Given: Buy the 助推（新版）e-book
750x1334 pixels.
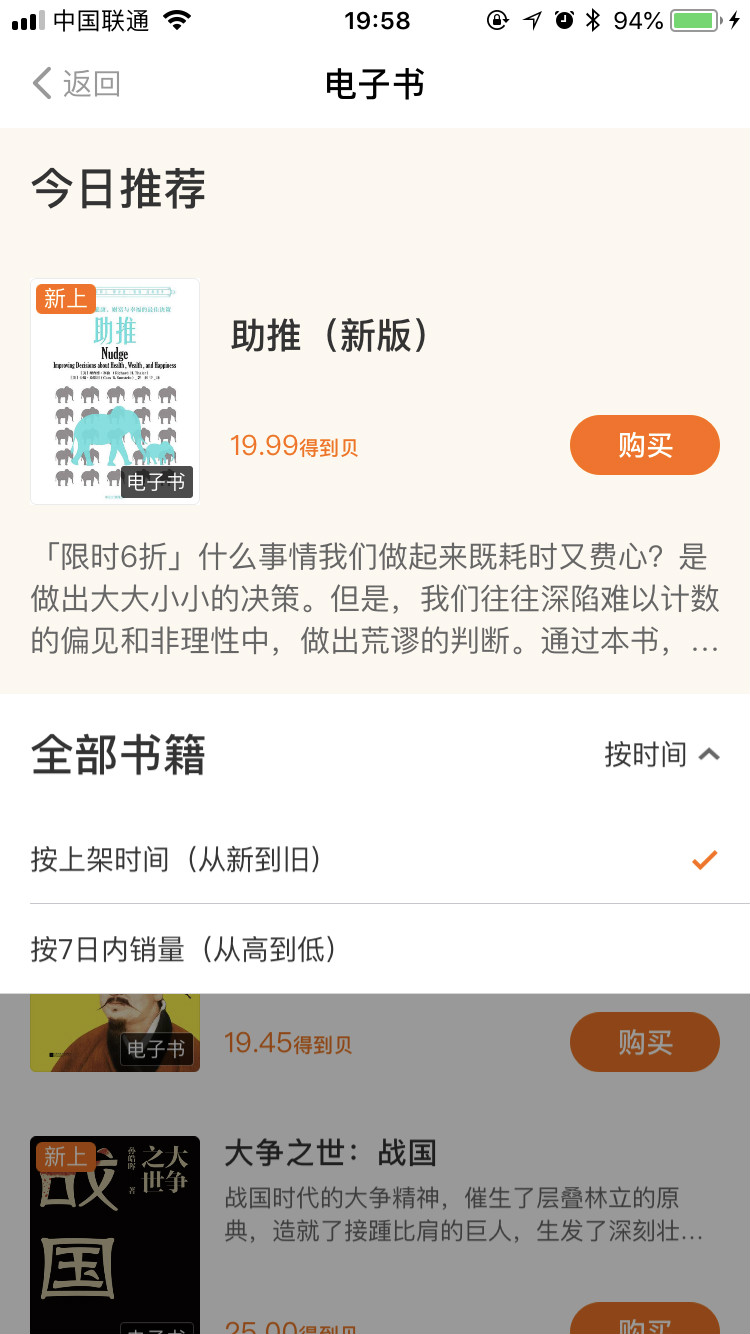Looking at the screenshot, I should click(x=644, y=445).
